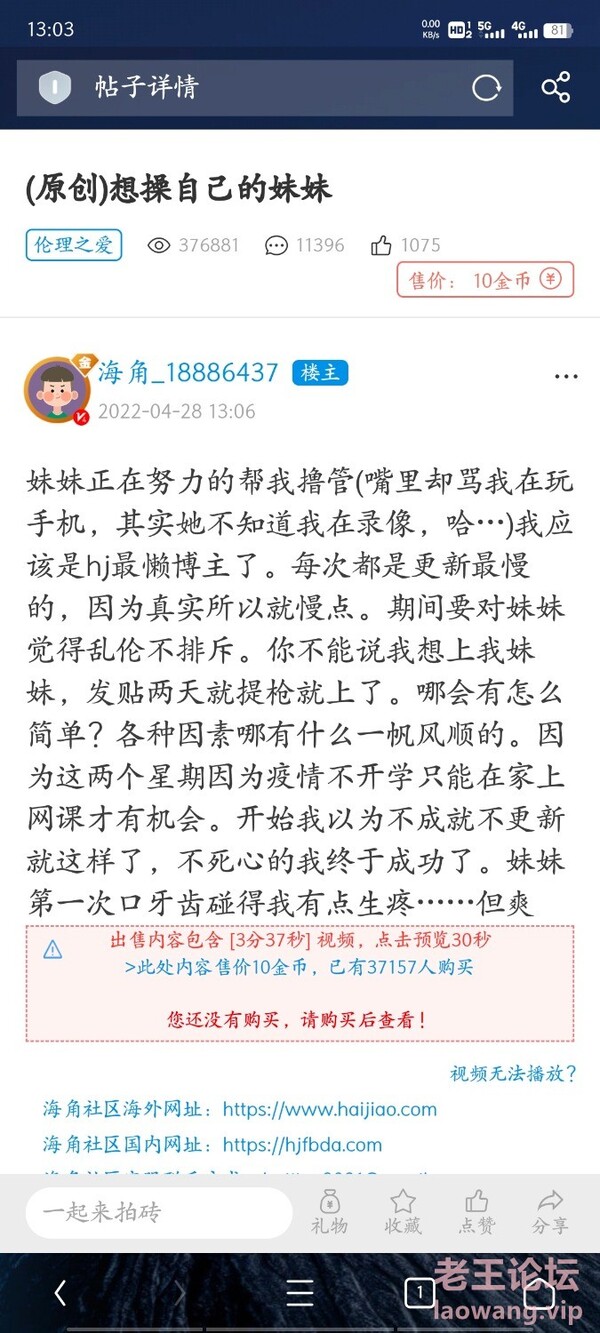Open the browser menu button
Viewport: 600px width, 1333px height.
pyautogui.click(x=300, y=1293)
